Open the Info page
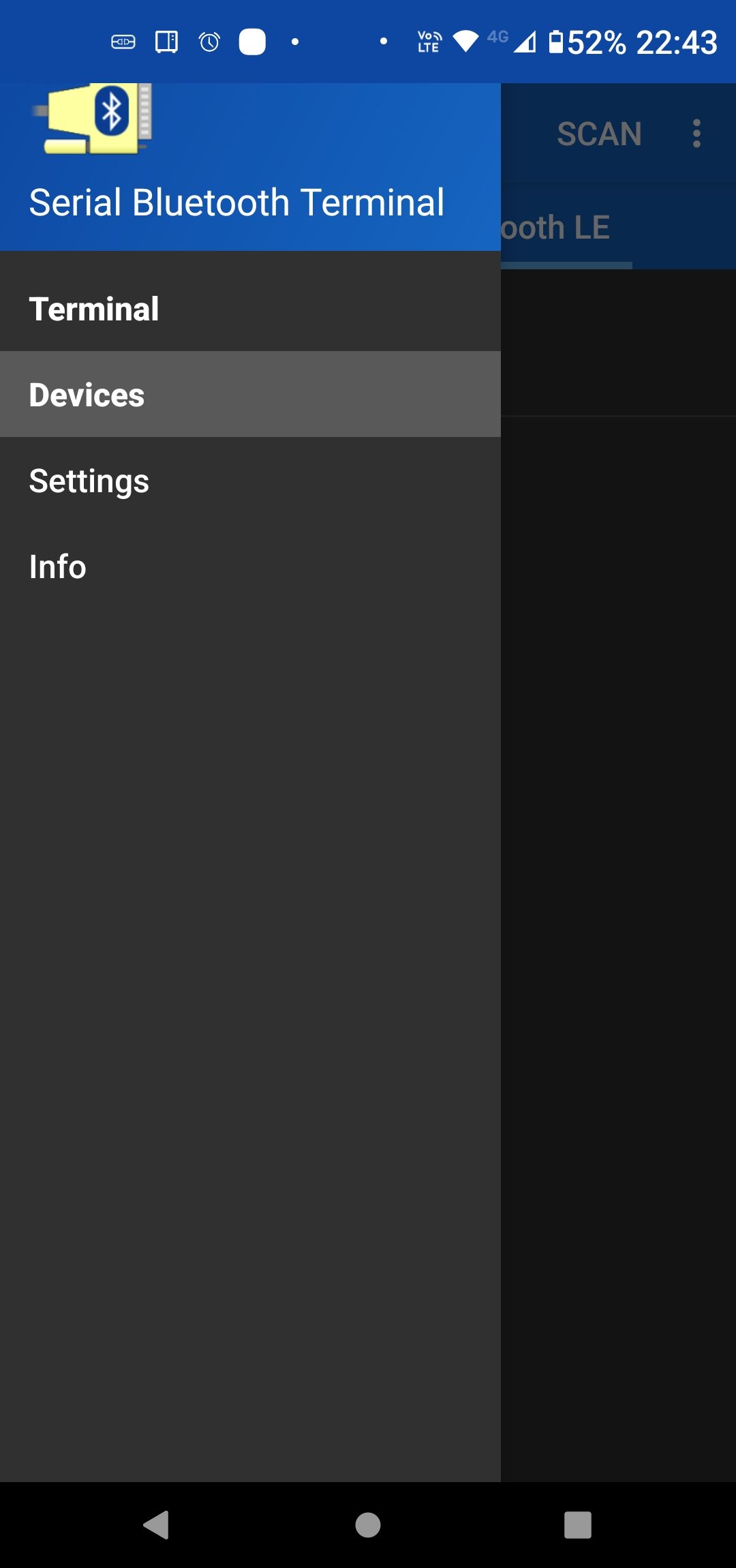The width and height of the screenshot is (736, 1568). click(58, 567)
